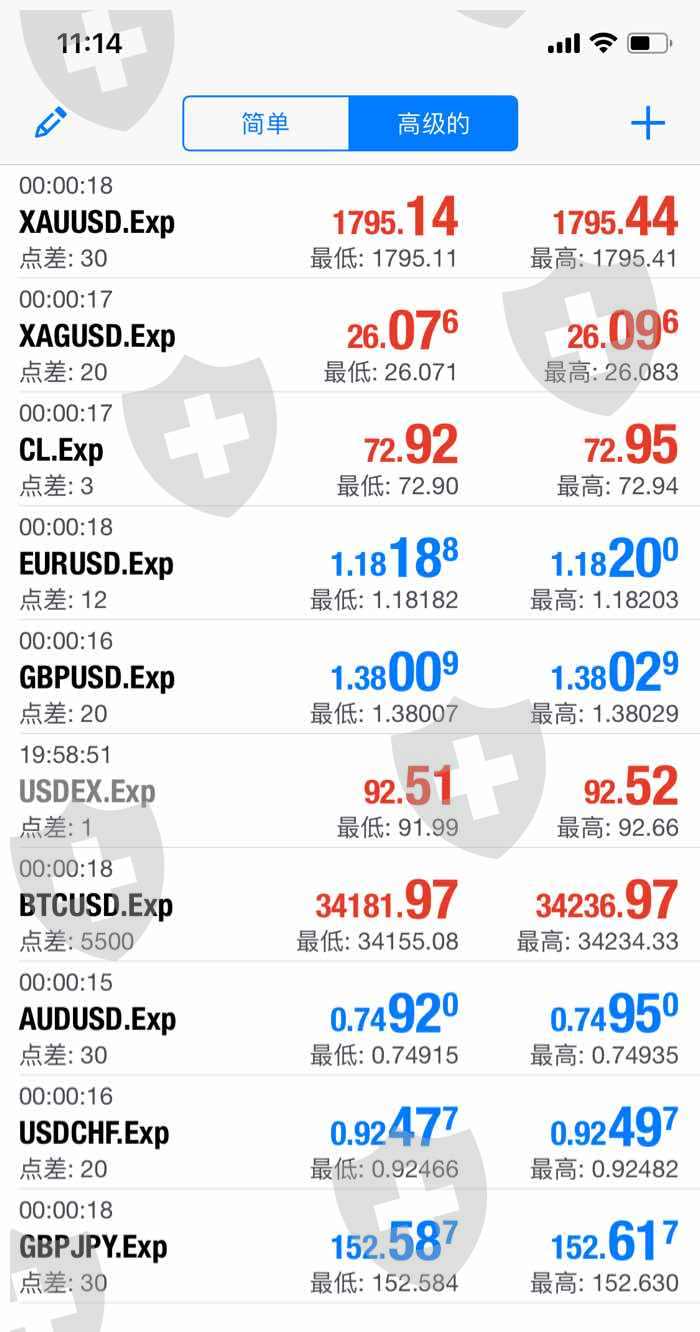Select the 高级的 segment

pyautogui.click(x=433, y=123)
